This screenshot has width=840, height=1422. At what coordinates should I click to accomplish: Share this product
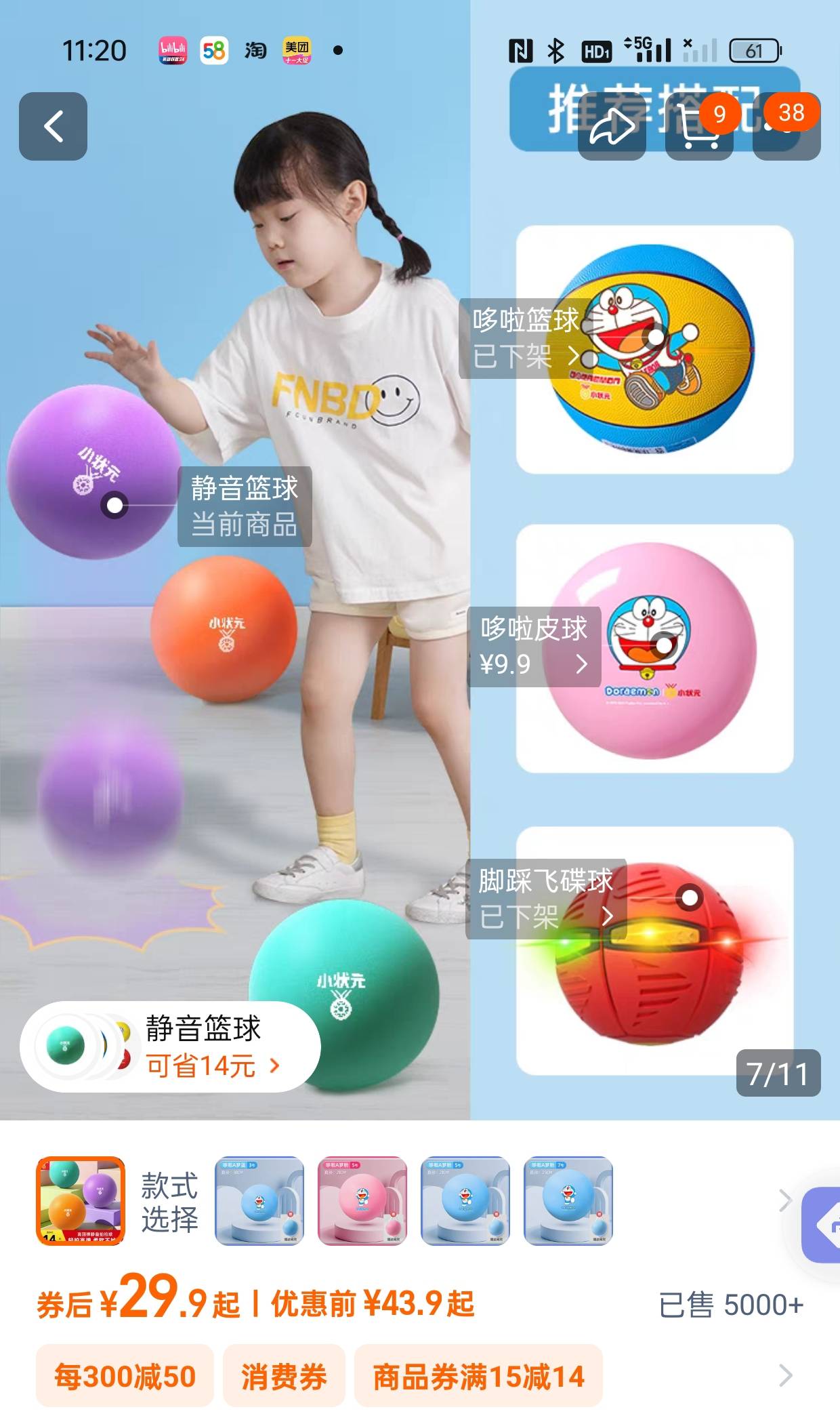[x=611, y=127]
